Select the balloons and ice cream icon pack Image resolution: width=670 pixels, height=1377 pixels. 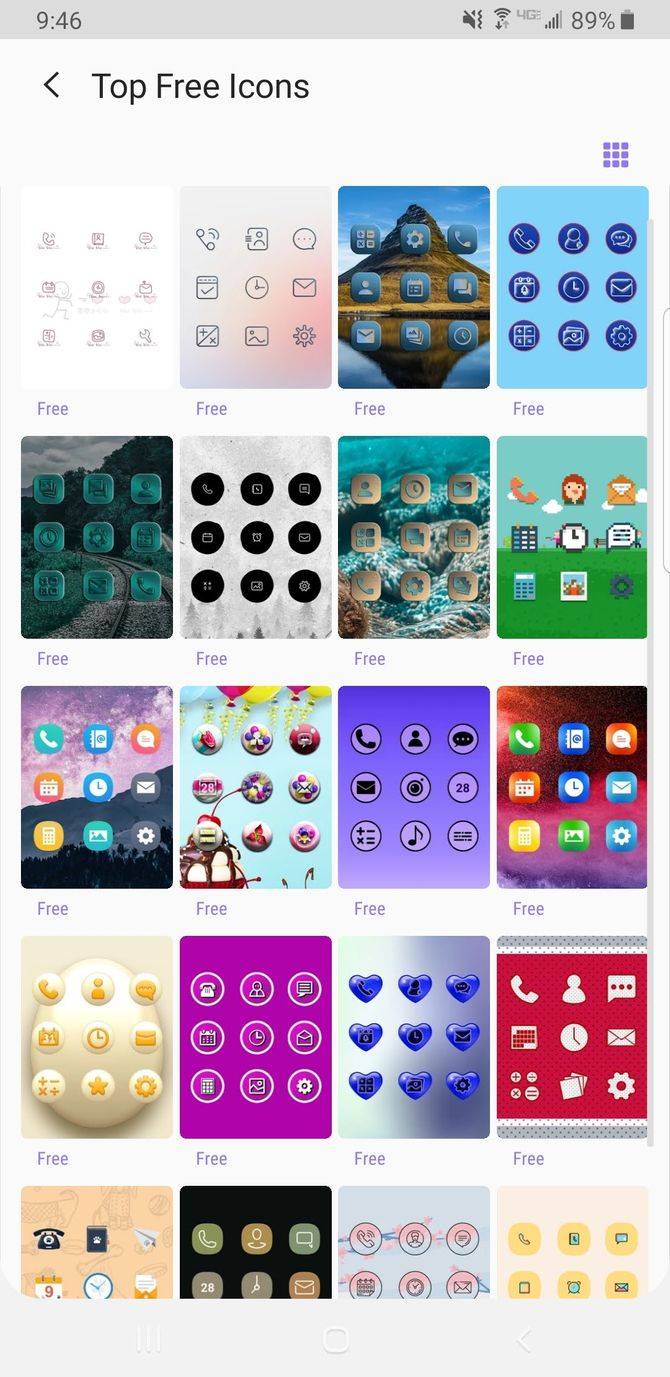256,787
